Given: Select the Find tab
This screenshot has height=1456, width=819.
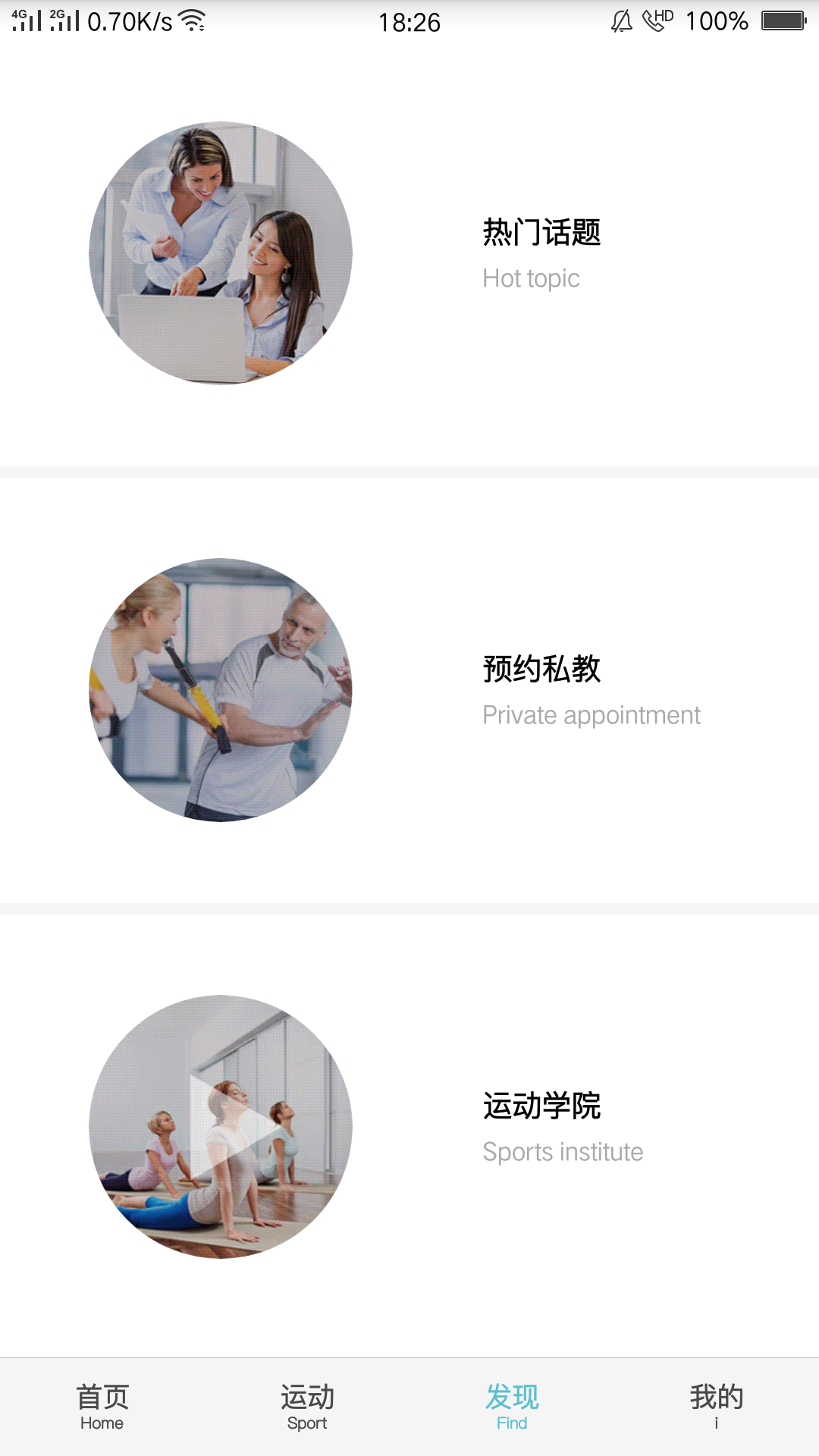Looking at the screenshot, I should (x=512, y=1407).
